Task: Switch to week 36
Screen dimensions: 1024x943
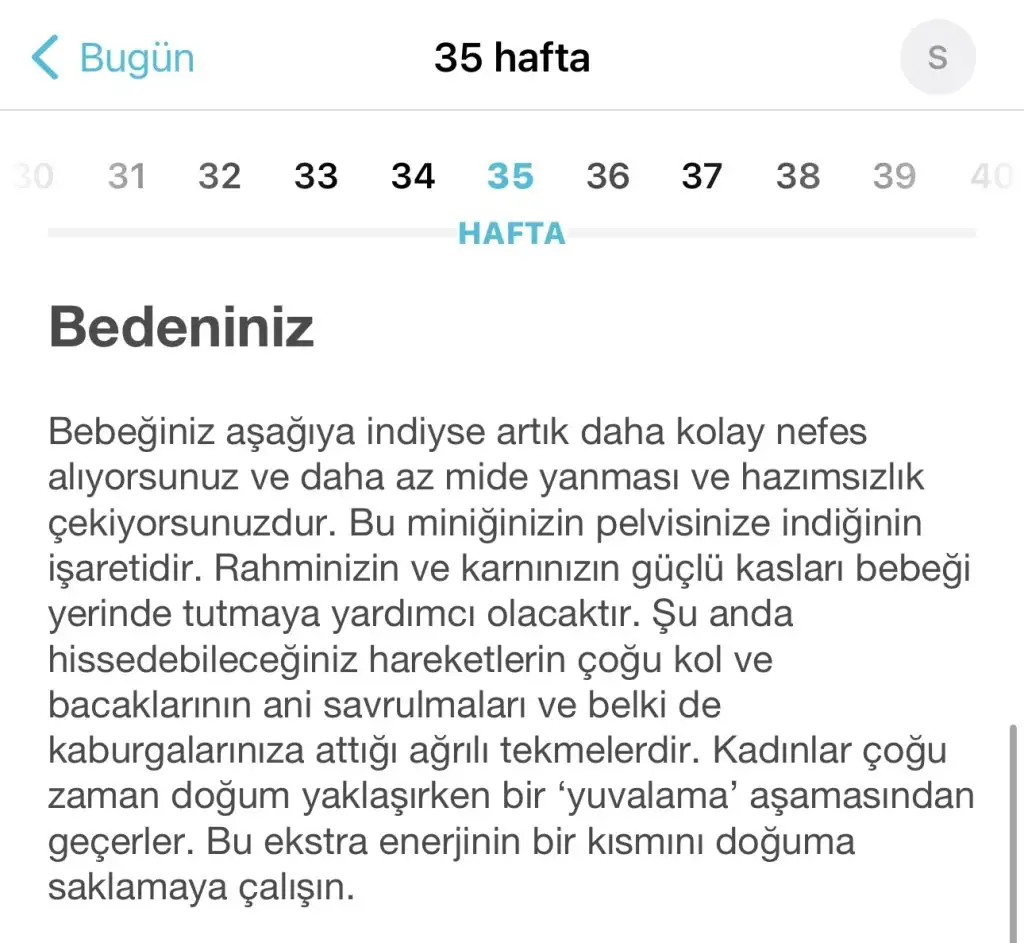Action: pos(607,177)
